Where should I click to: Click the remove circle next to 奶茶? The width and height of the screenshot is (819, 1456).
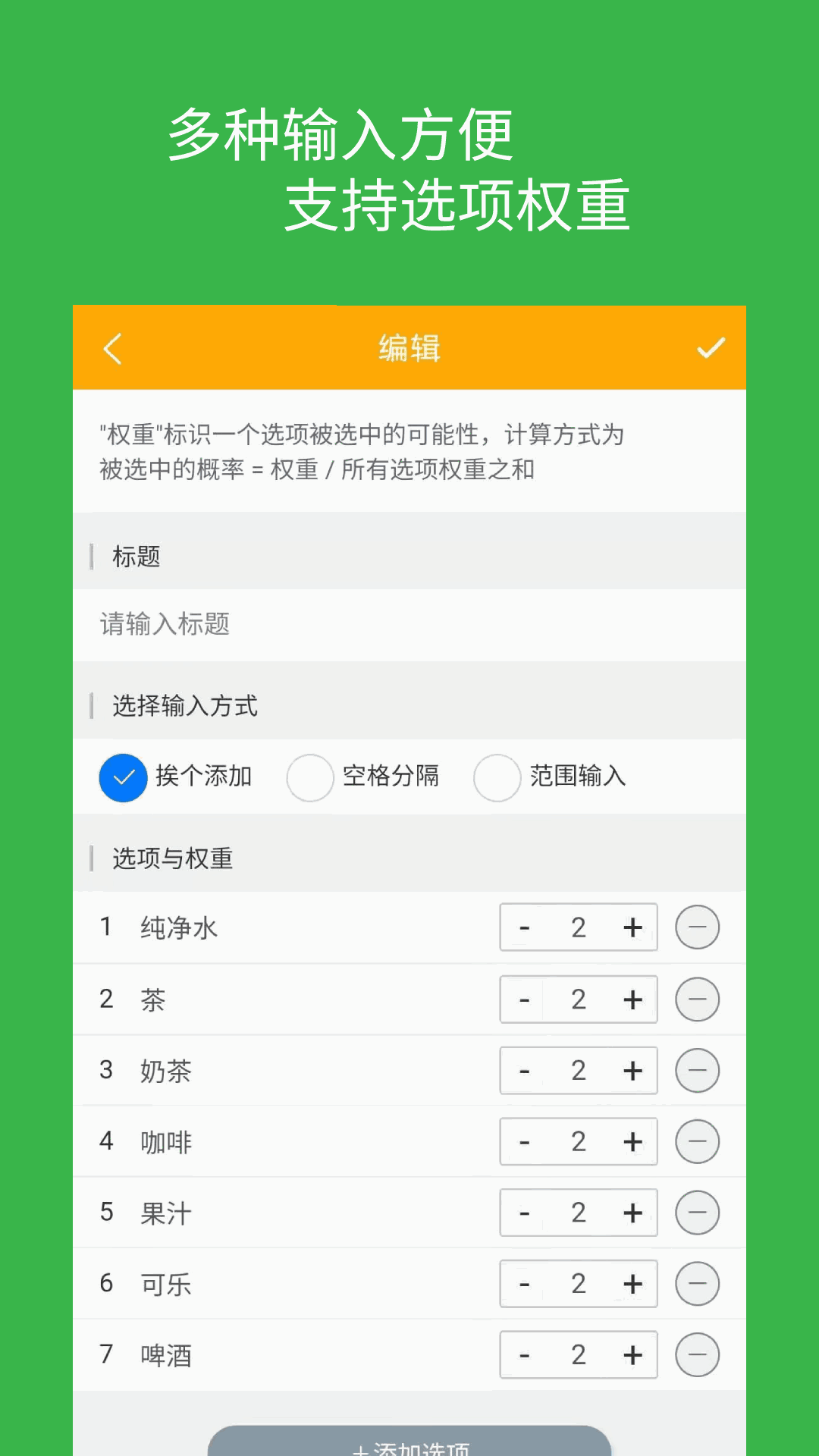[698, 1070]
